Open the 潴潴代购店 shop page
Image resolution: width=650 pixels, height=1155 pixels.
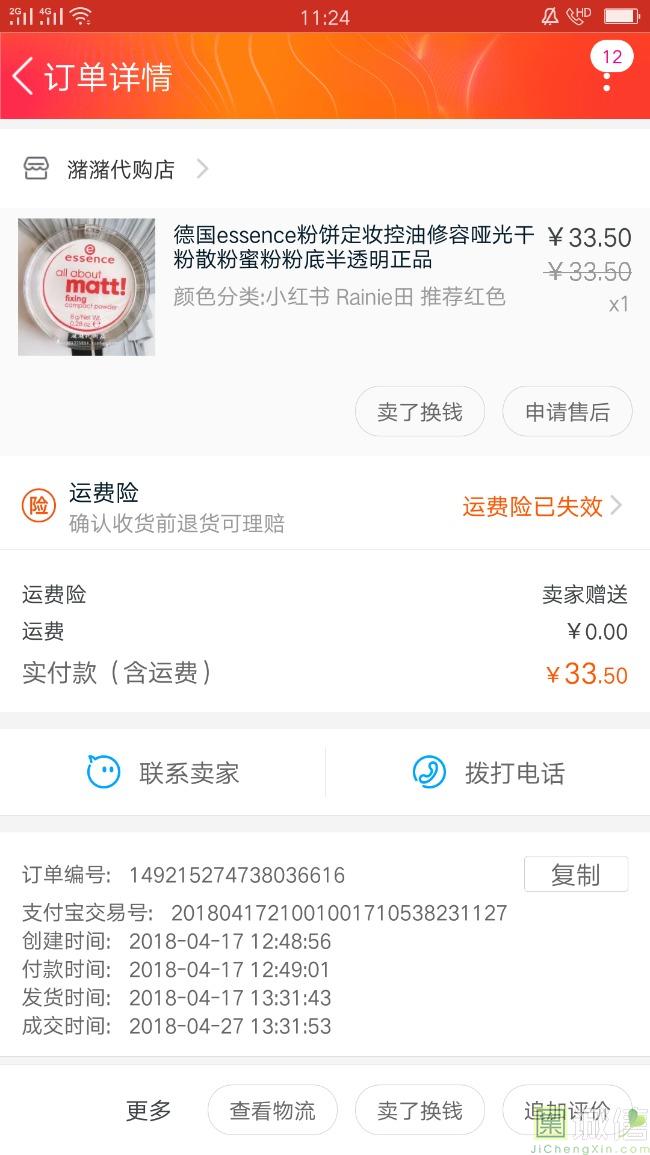(x=120, y=169)
